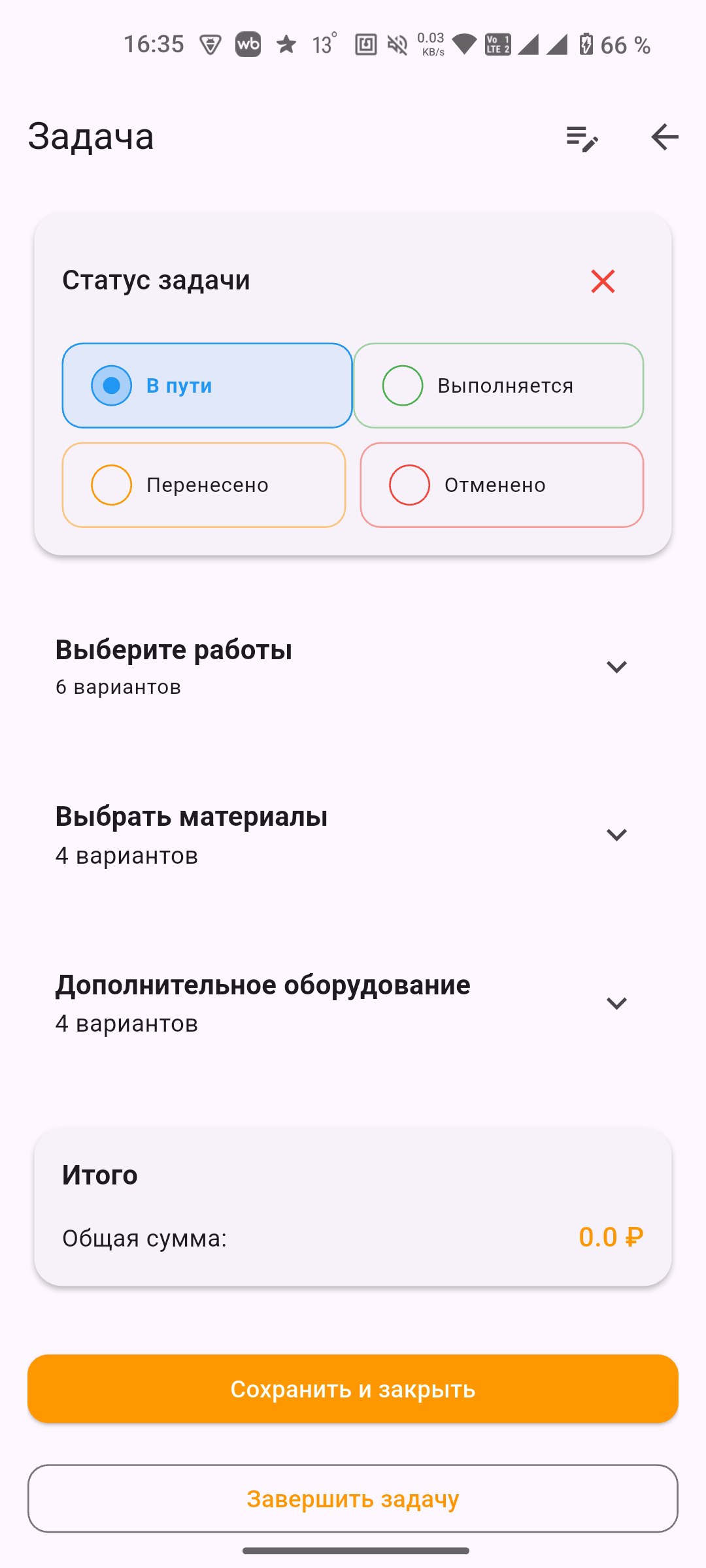Screen dimensions: 706x1568
Task: Tap the wb app icon in the status bar
Action: 248,44
